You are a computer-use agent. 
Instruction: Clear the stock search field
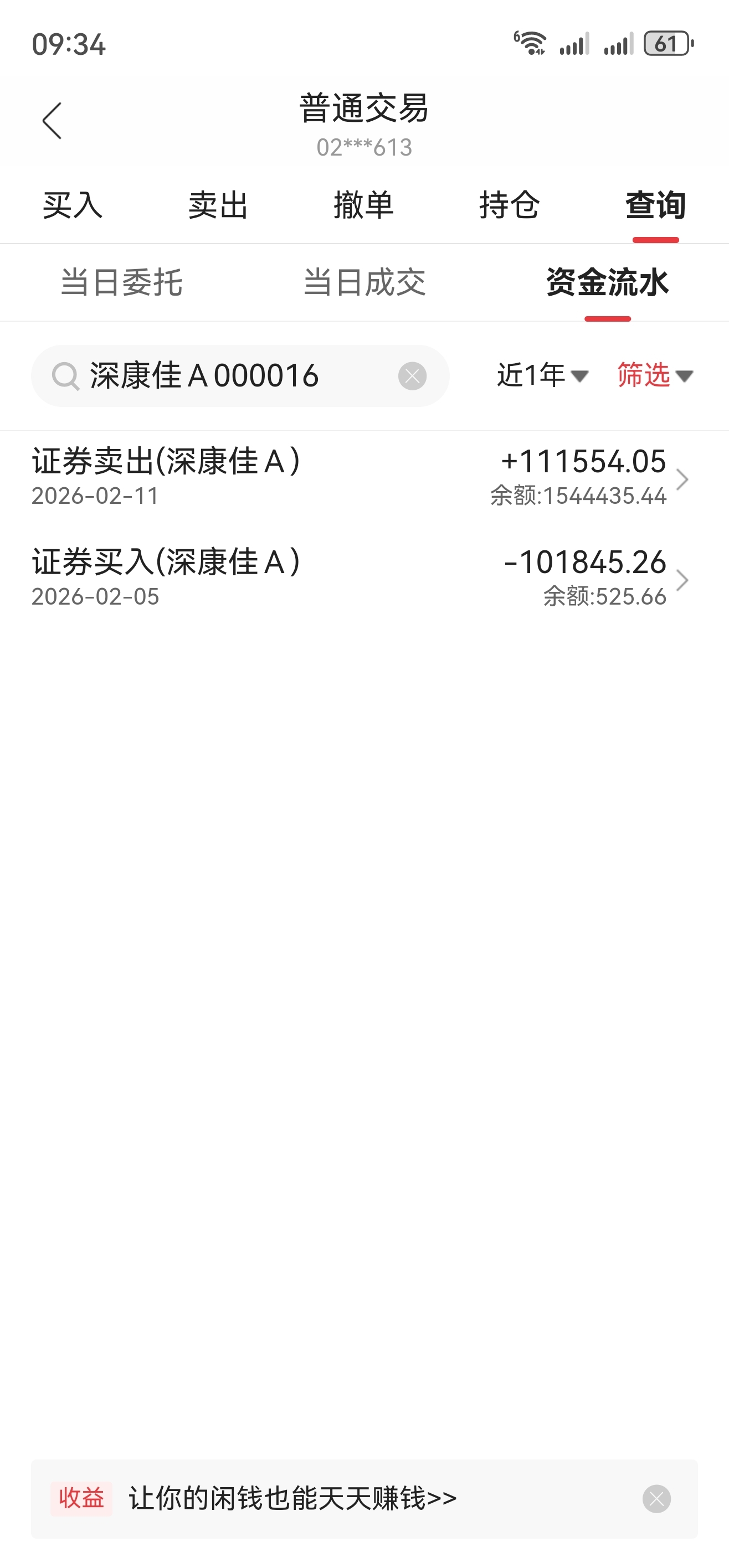pos(412,375)
